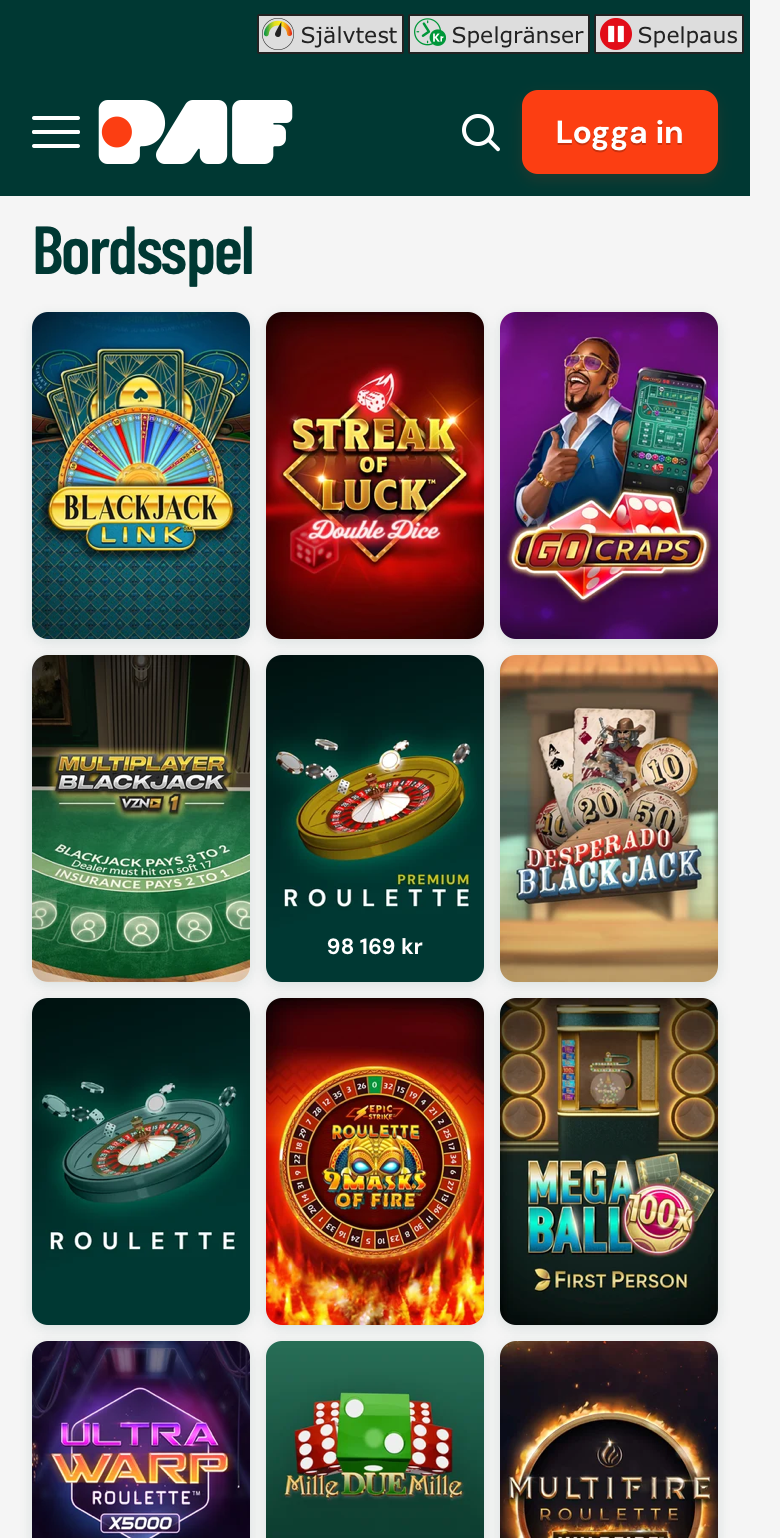Select Ultra Warp Roulette X5000

click(141, 1439)
